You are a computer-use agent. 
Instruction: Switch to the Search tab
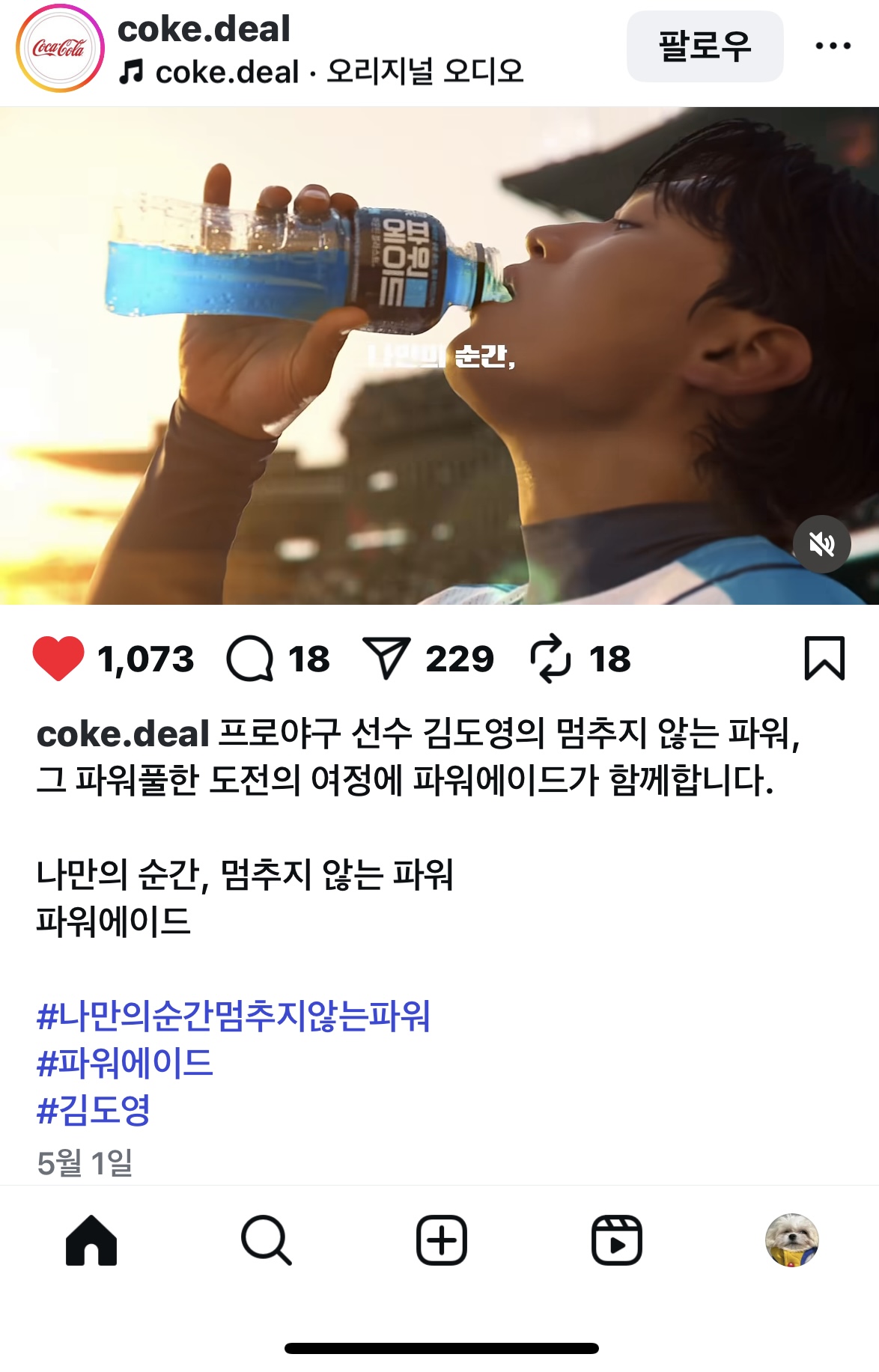(x=266, y=1240)
